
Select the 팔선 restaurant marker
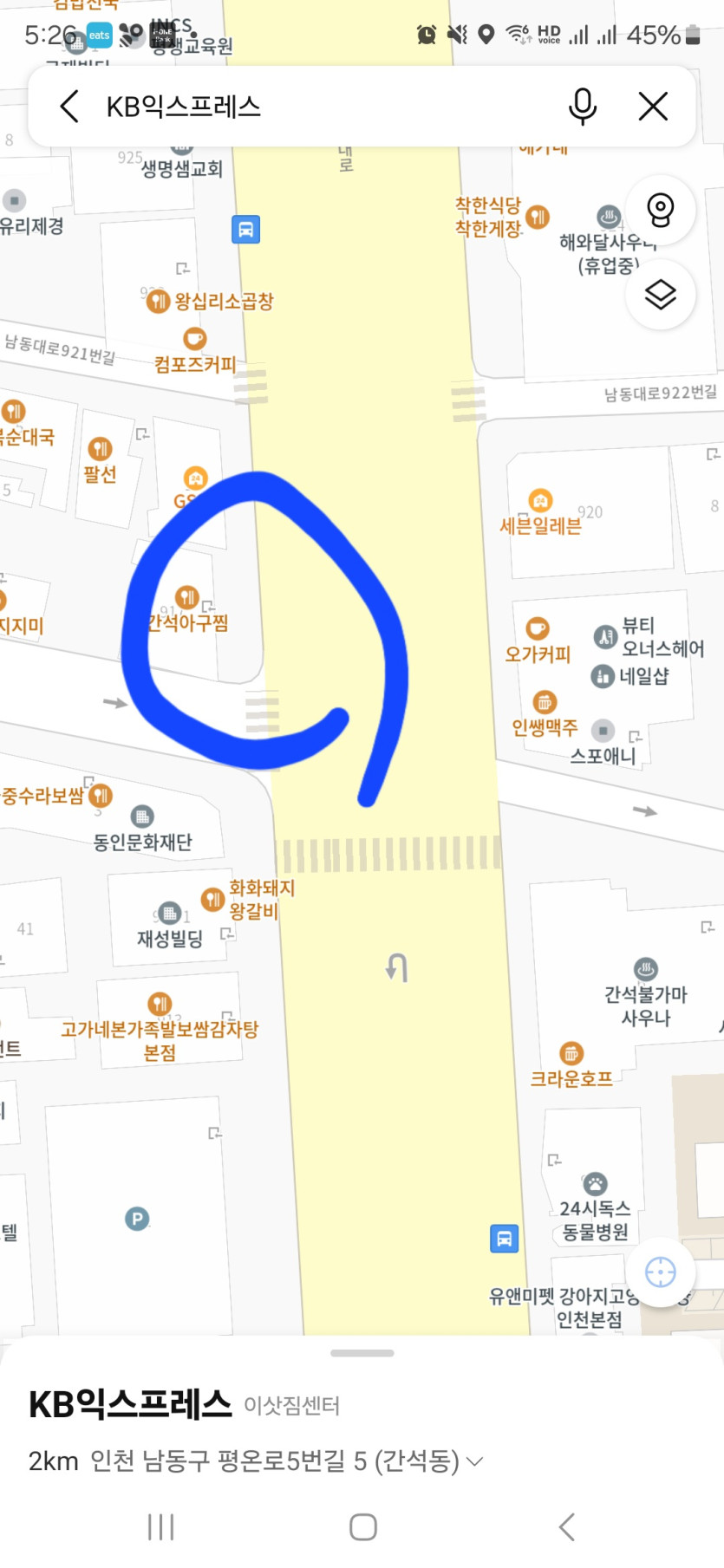tap(100, 449)
